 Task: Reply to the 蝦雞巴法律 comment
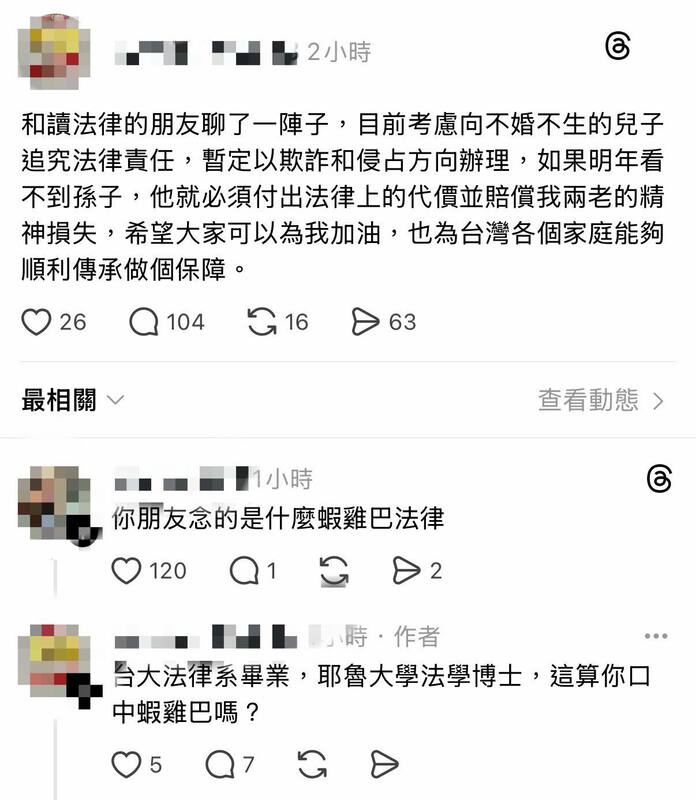coord(244,571)
